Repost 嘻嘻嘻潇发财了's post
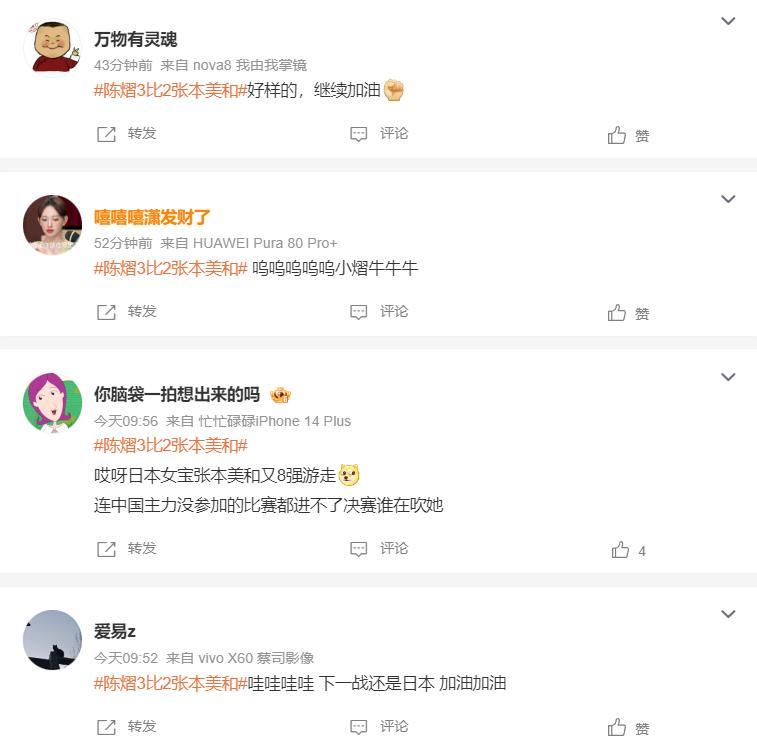The width and height of the screenshot is (757, 748). coord(127,312)
